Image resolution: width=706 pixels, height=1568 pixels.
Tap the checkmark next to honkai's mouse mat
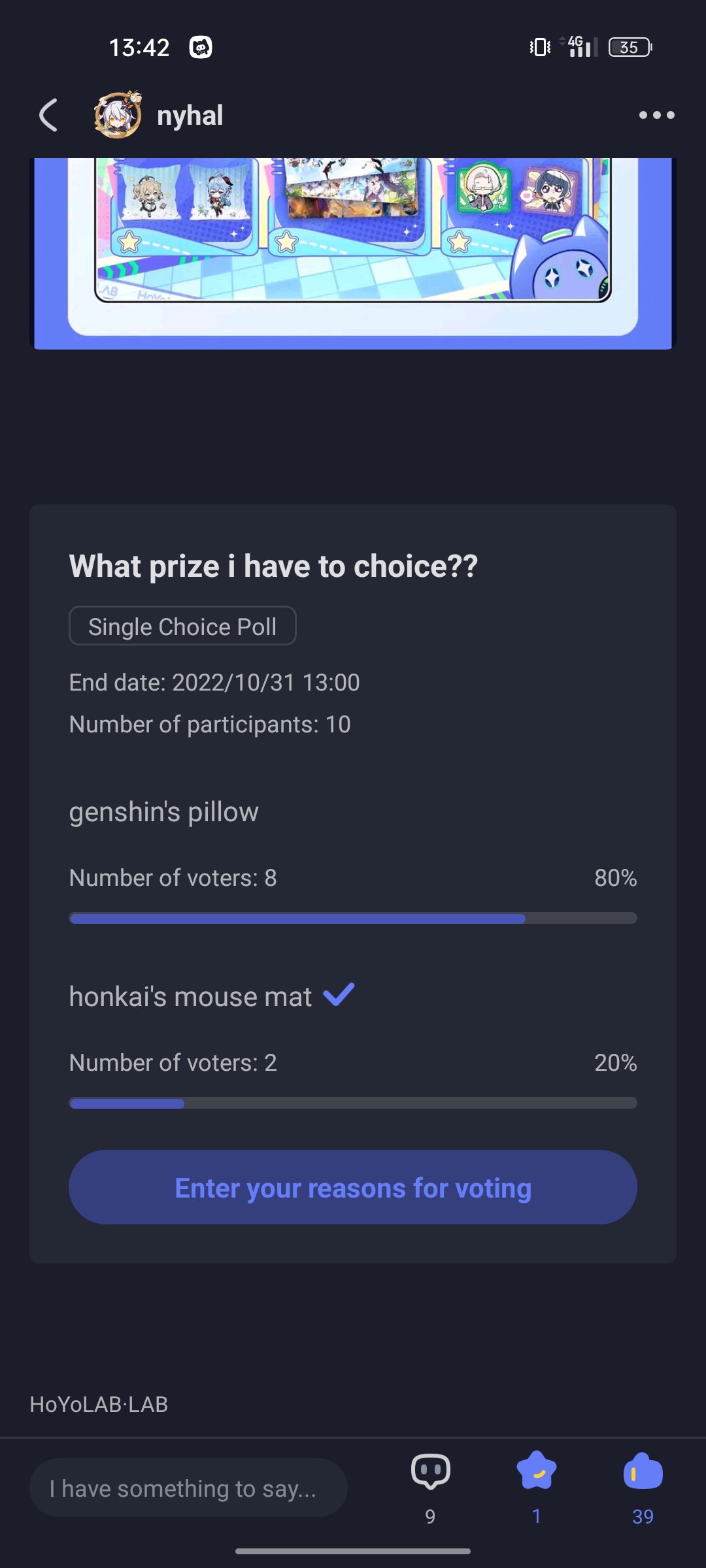pos(337,994)
